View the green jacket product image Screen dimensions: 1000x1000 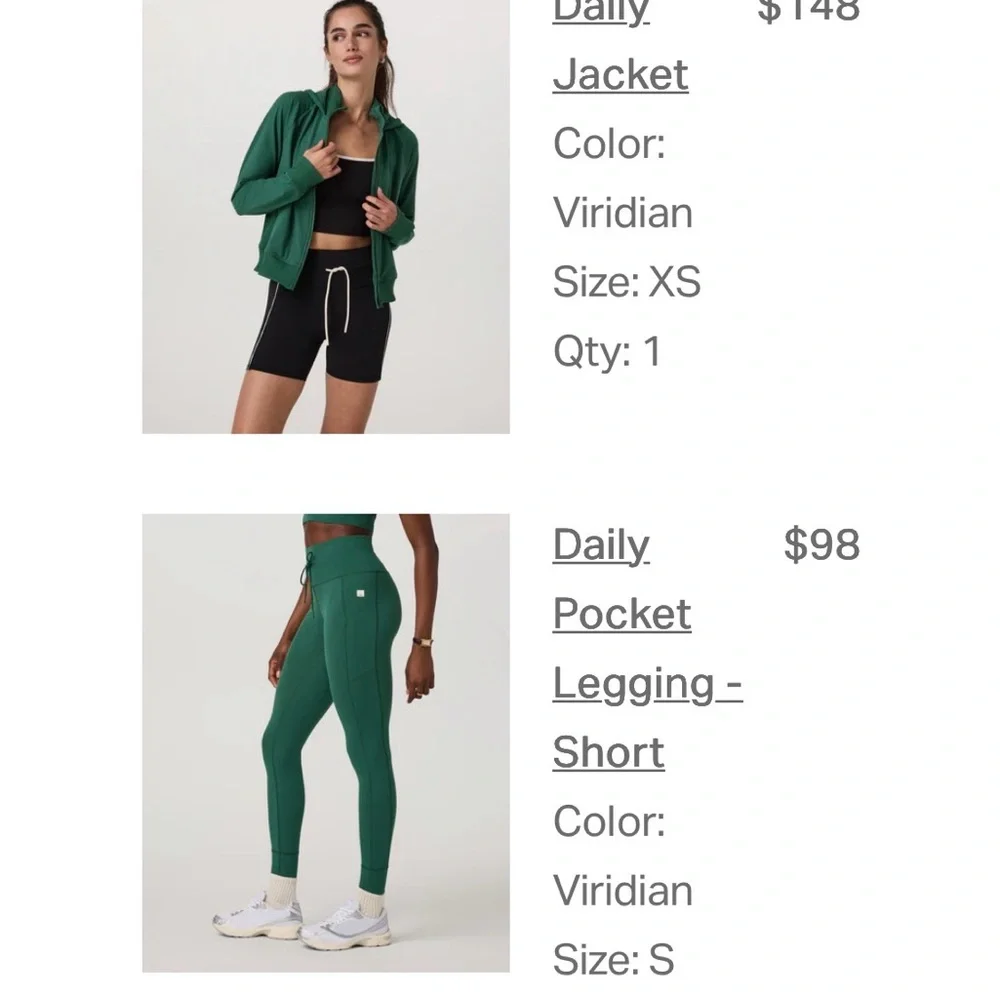tap(326, 216)
